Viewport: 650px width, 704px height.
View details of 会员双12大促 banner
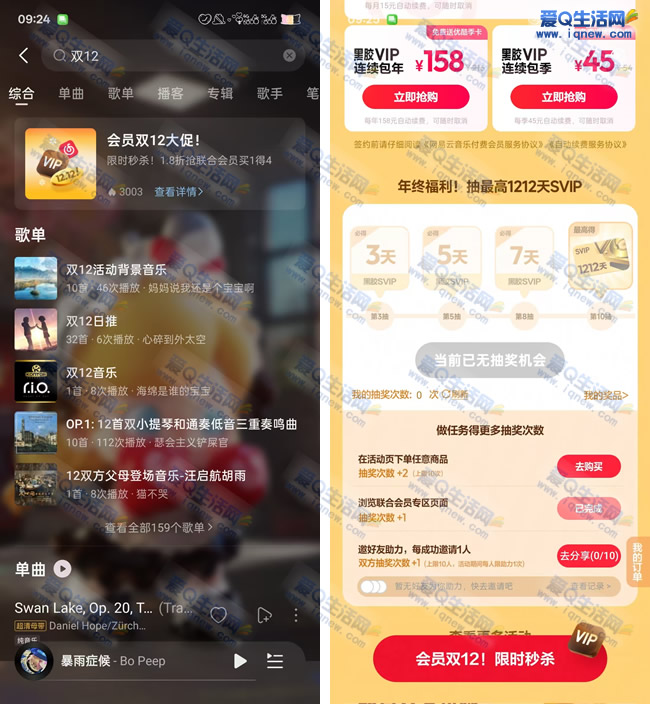coord(178,192)
